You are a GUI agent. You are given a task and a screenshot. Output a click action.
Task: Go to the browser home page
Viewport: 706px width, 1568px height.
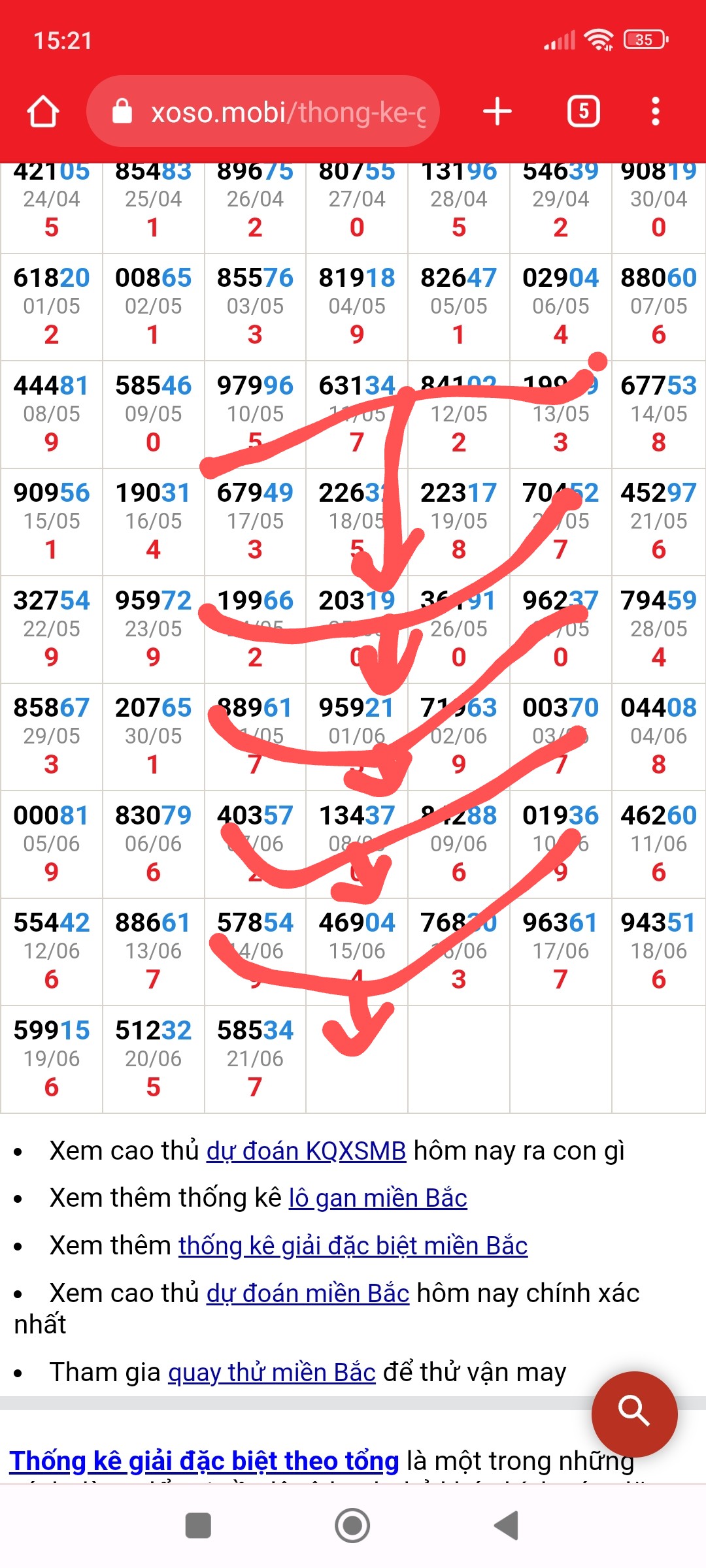(x=43, y=112)
